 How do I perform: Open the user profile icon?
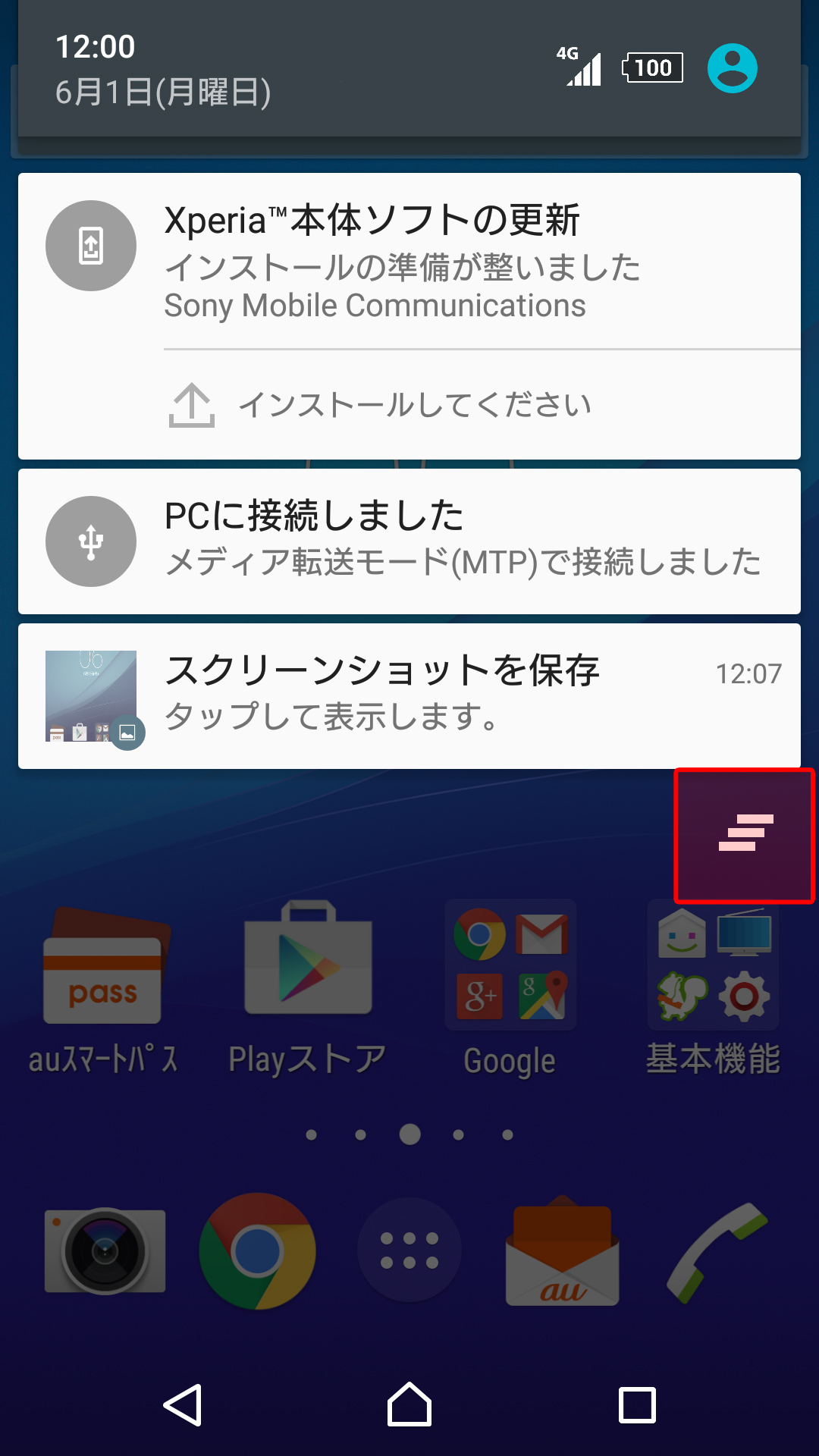[732, 68]
